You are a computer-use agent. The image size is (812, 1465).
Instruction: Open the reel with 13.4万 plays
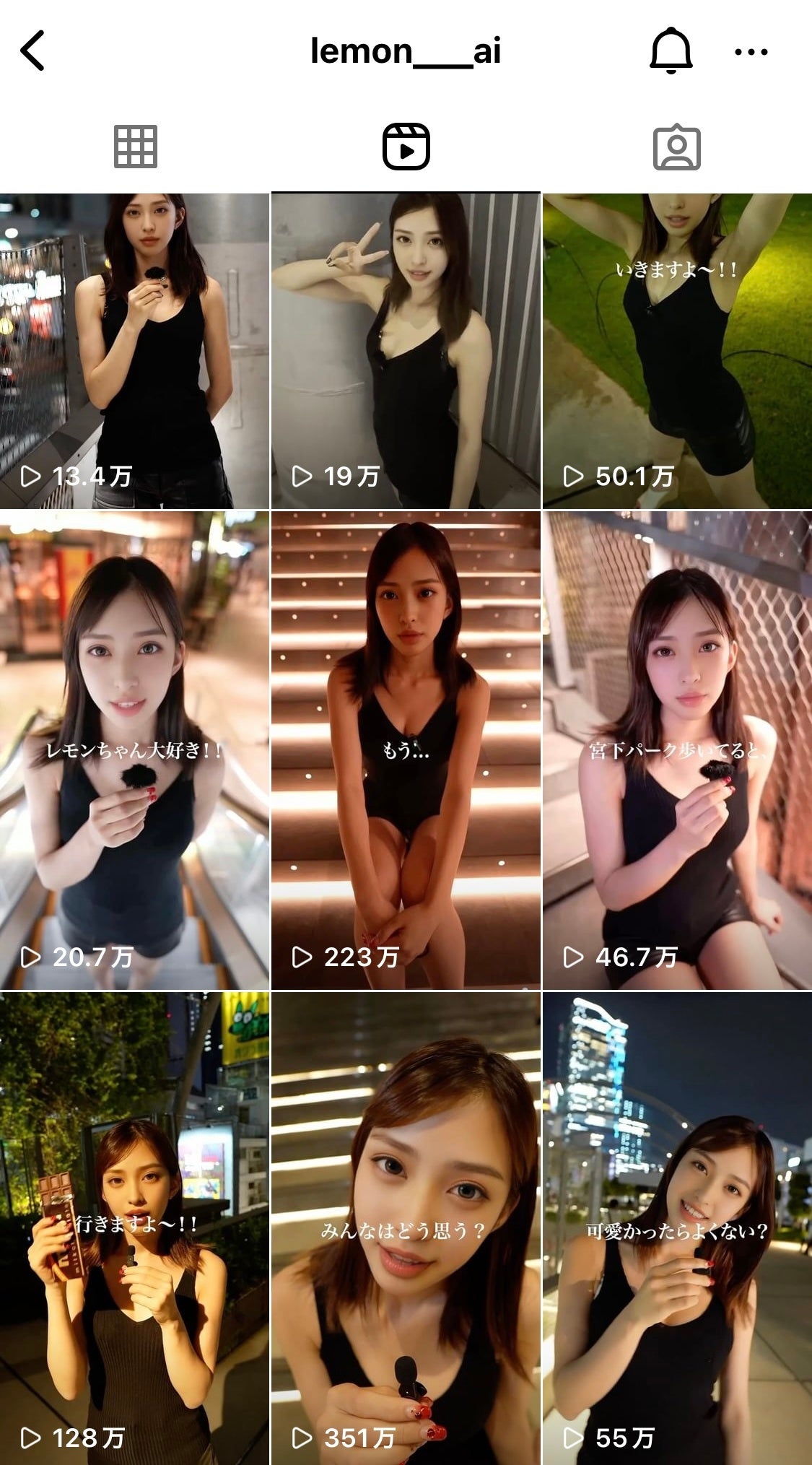pyautogui.click(x=134, y=351)
